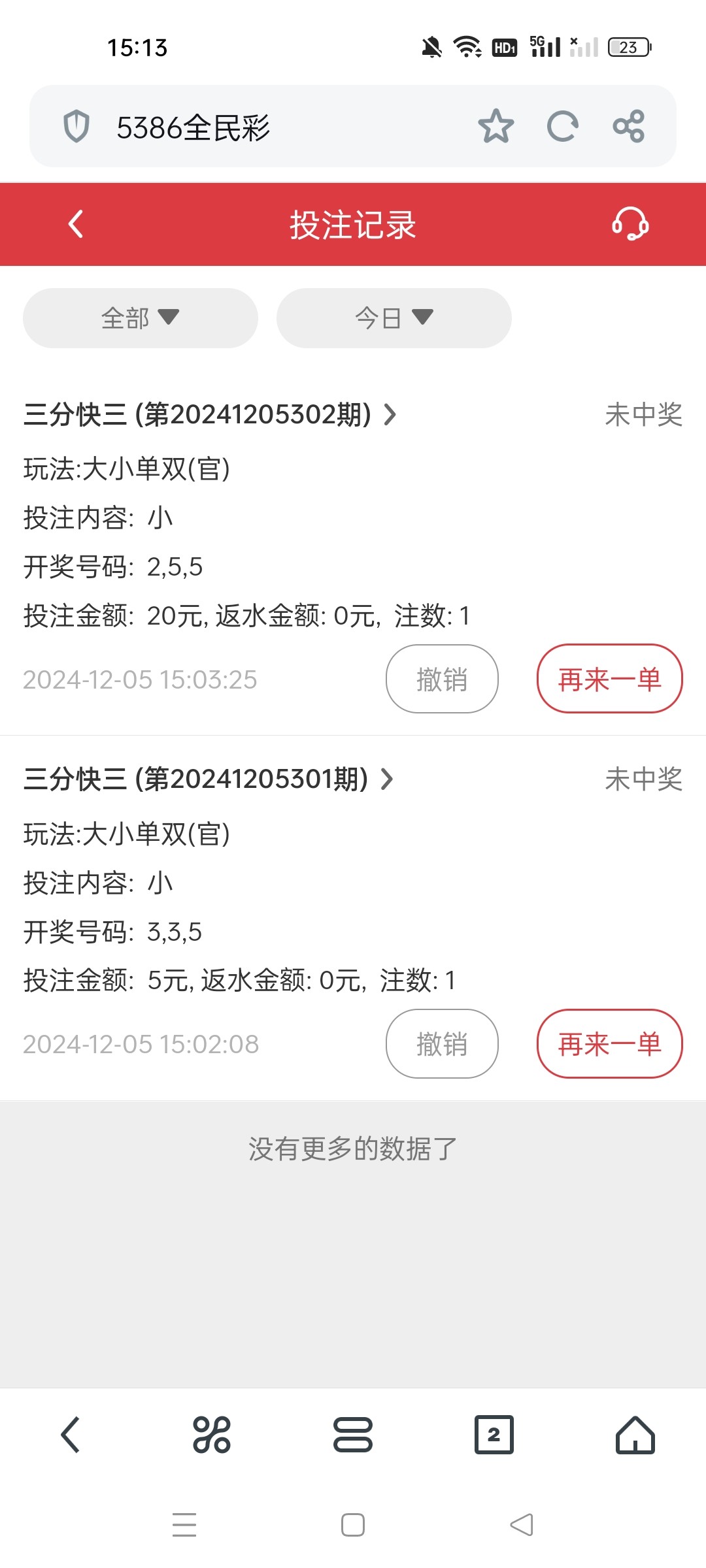Tap 撤销 on the 15:02:08 bet
Image resolution: width=706 pixels, height=1568 pixels.
pos(442,1044)
